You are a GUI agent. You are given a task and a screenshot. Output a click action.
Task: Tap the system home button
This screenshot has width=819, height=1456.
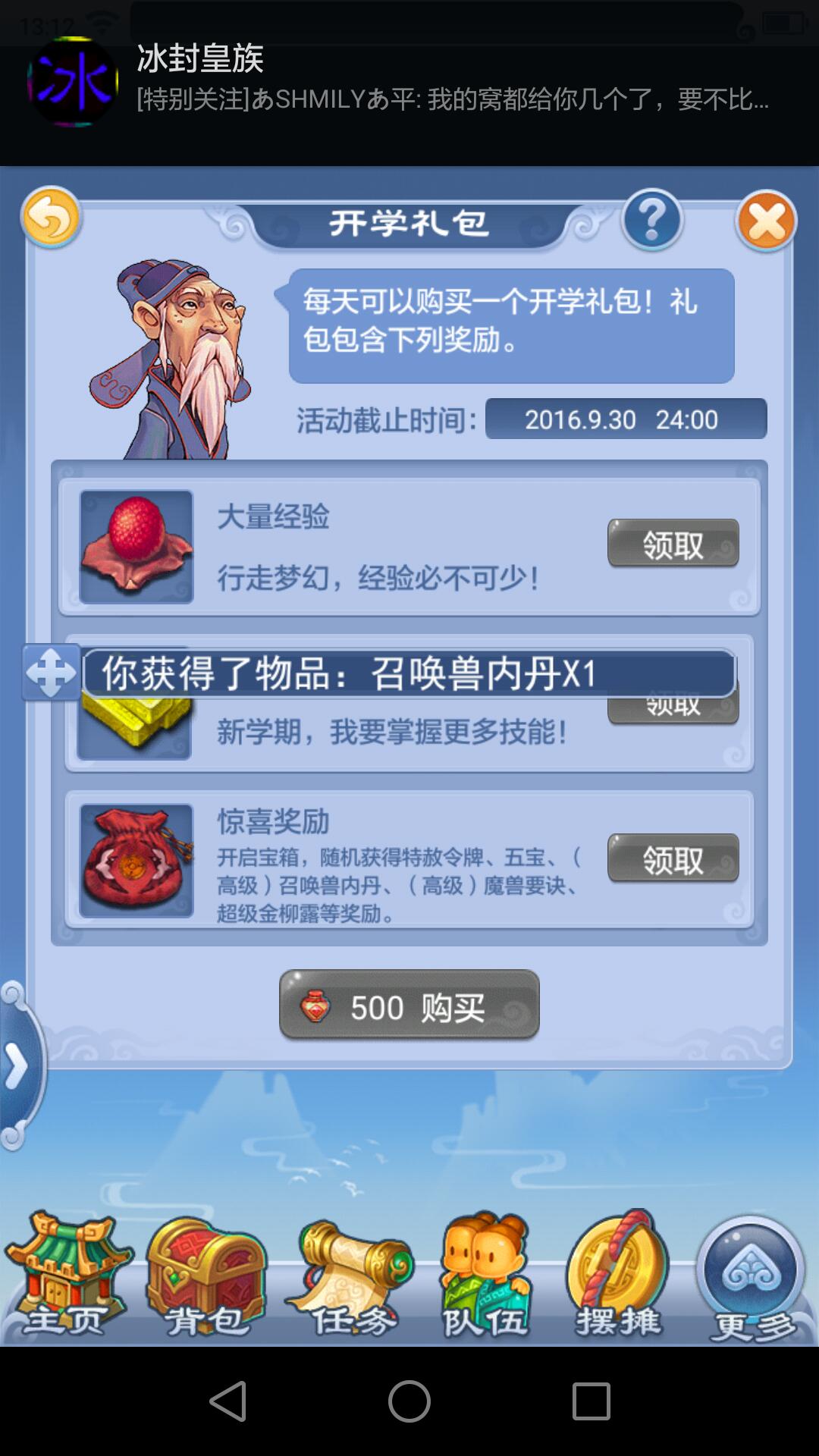(409, 1401)
